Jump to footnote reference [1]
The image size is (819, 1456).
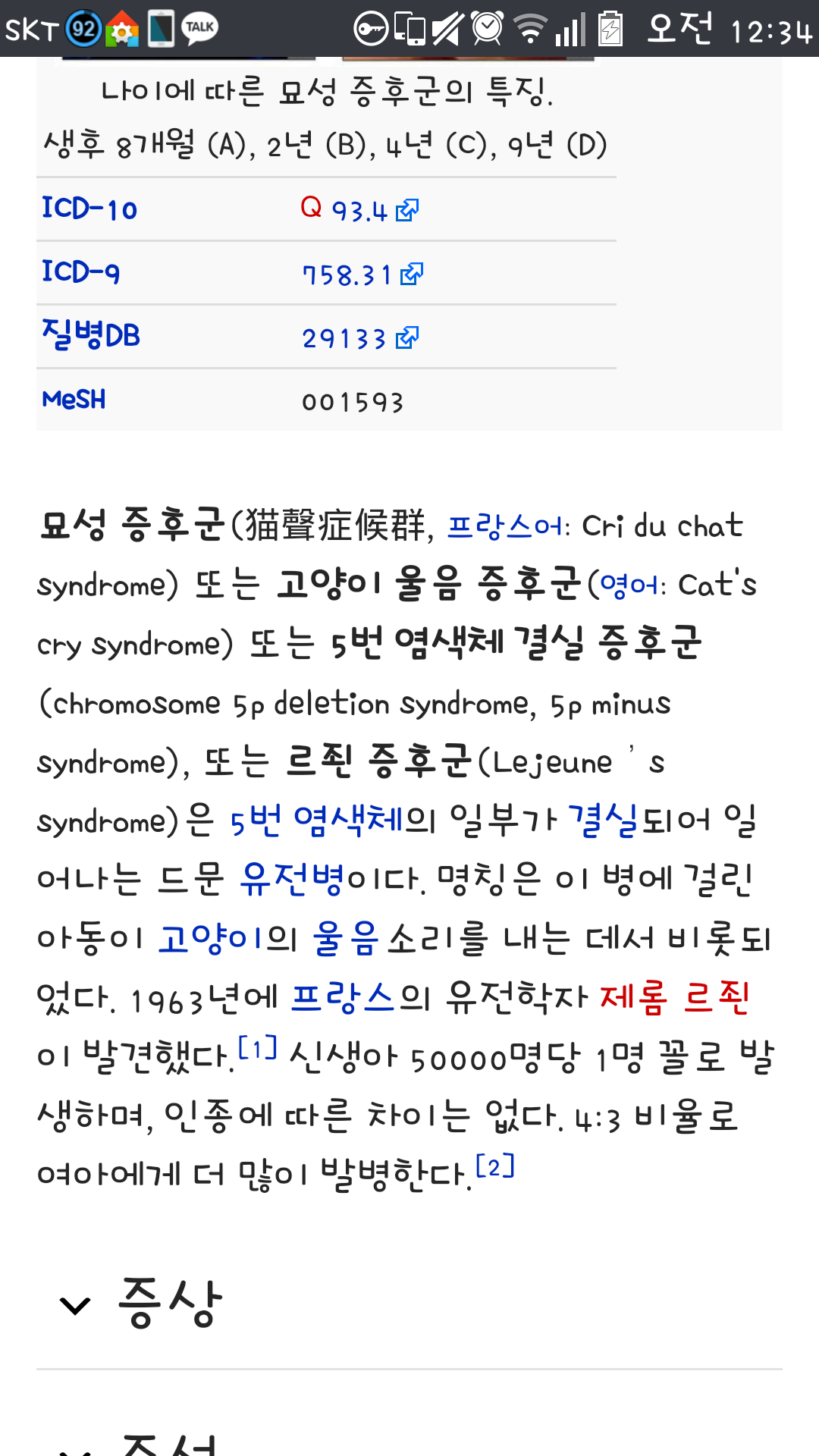pyautogui.click(x=258, y=1048)
